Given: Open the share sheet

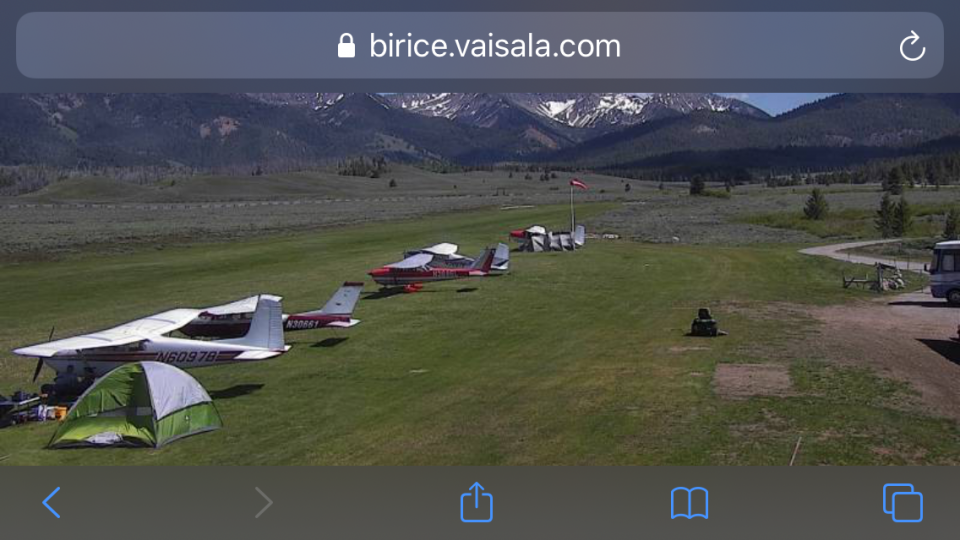Looking at the screenshot, I should tap(476, 502).
